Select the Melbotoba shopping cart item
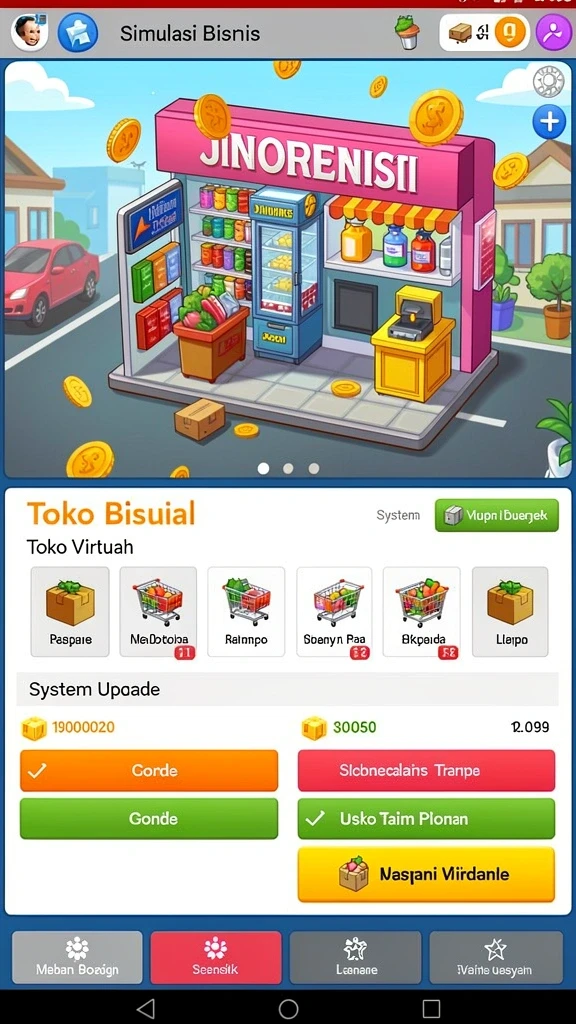This screenshot has width=576, height=1024. point(158,611)
